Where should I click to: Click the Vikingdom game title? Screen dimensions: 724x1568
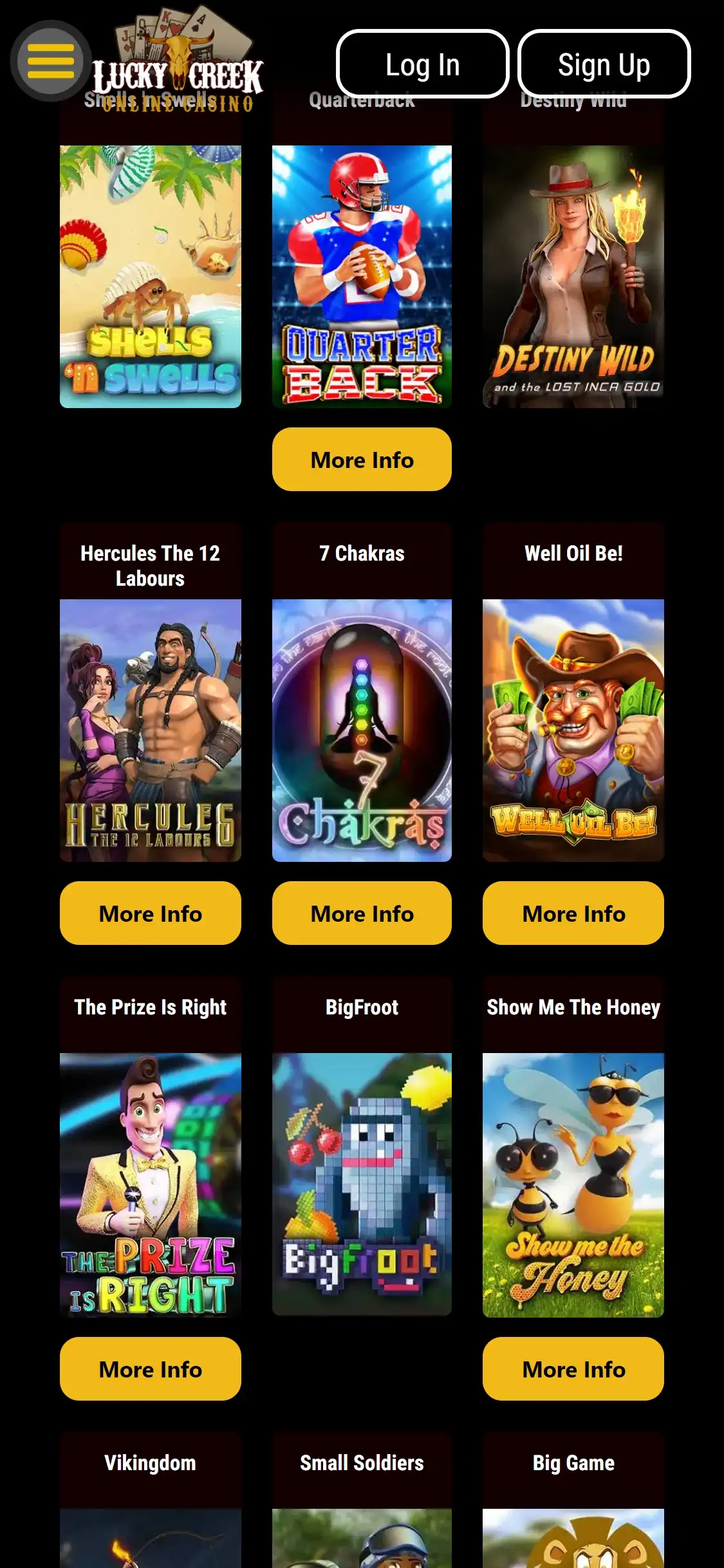point(150,1463)
